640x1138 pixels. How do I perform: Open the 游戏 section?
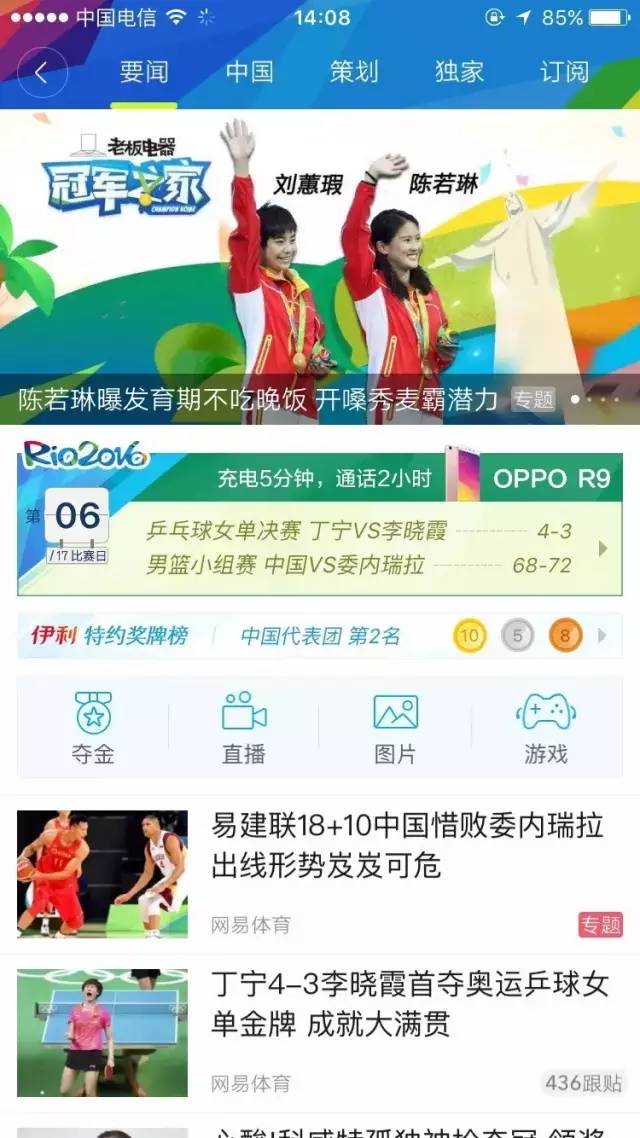pyautogui.click(x=546, y=728)
